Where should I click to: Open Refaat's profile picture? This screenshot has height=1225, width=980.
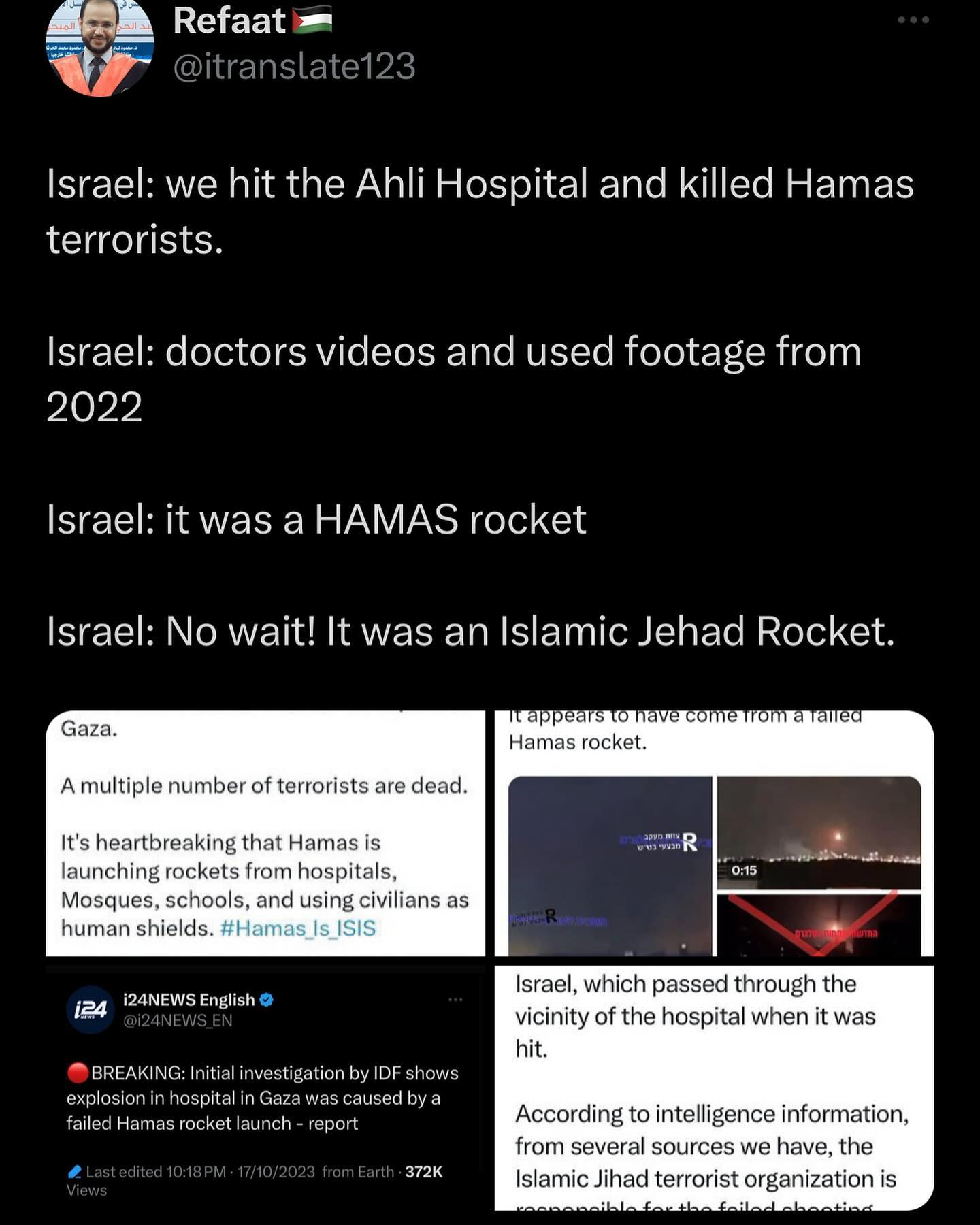100,45
